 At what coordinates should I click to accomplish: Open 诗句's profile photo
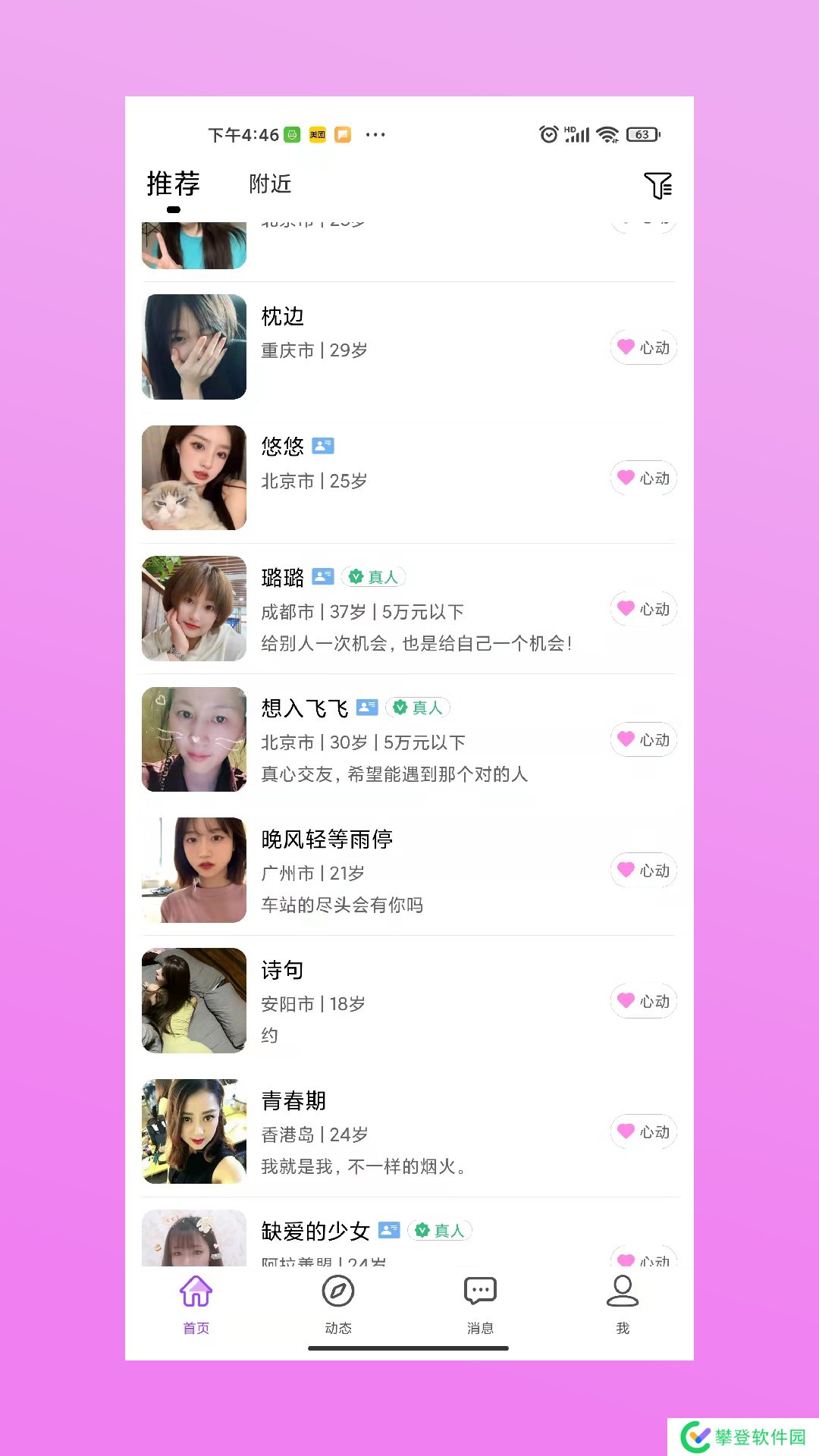(194, 1001)
